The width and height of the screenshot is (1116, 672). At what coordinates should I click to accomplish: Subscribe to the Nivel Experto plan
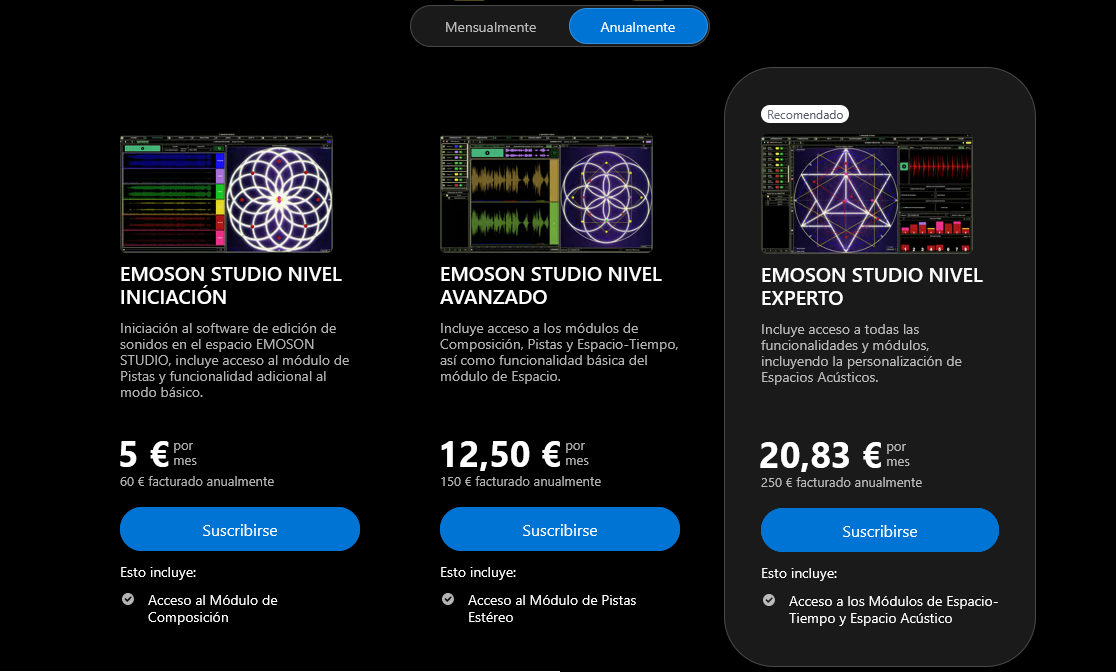tap(880, 531)
